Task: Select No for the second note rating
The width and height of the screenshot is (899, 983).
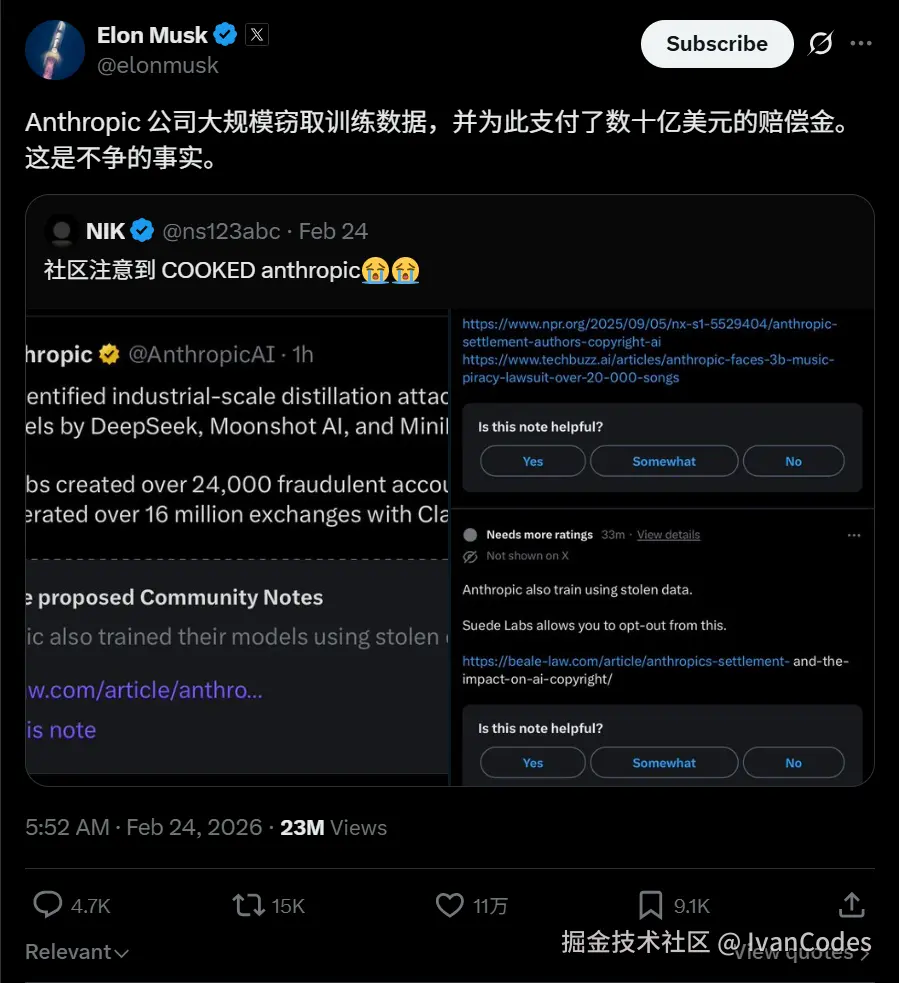Action: pos(793,762)
